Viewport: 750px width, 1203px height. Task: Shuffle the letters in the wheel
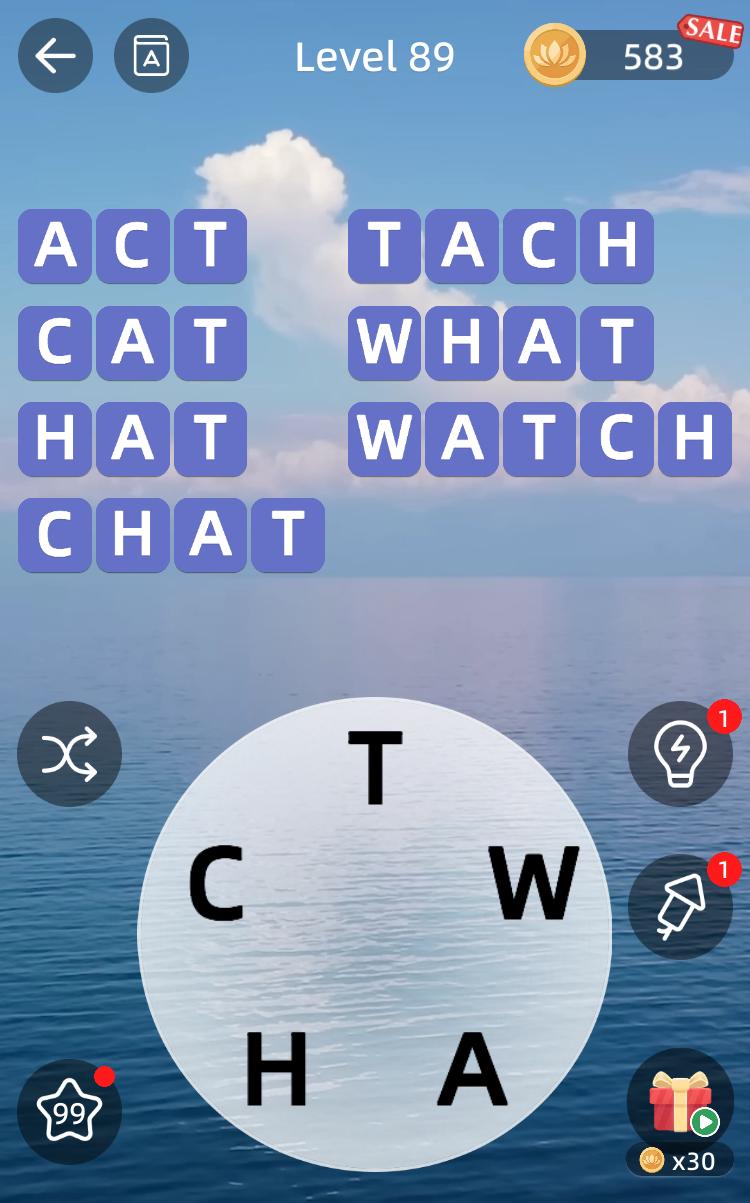tap(69, 754)
